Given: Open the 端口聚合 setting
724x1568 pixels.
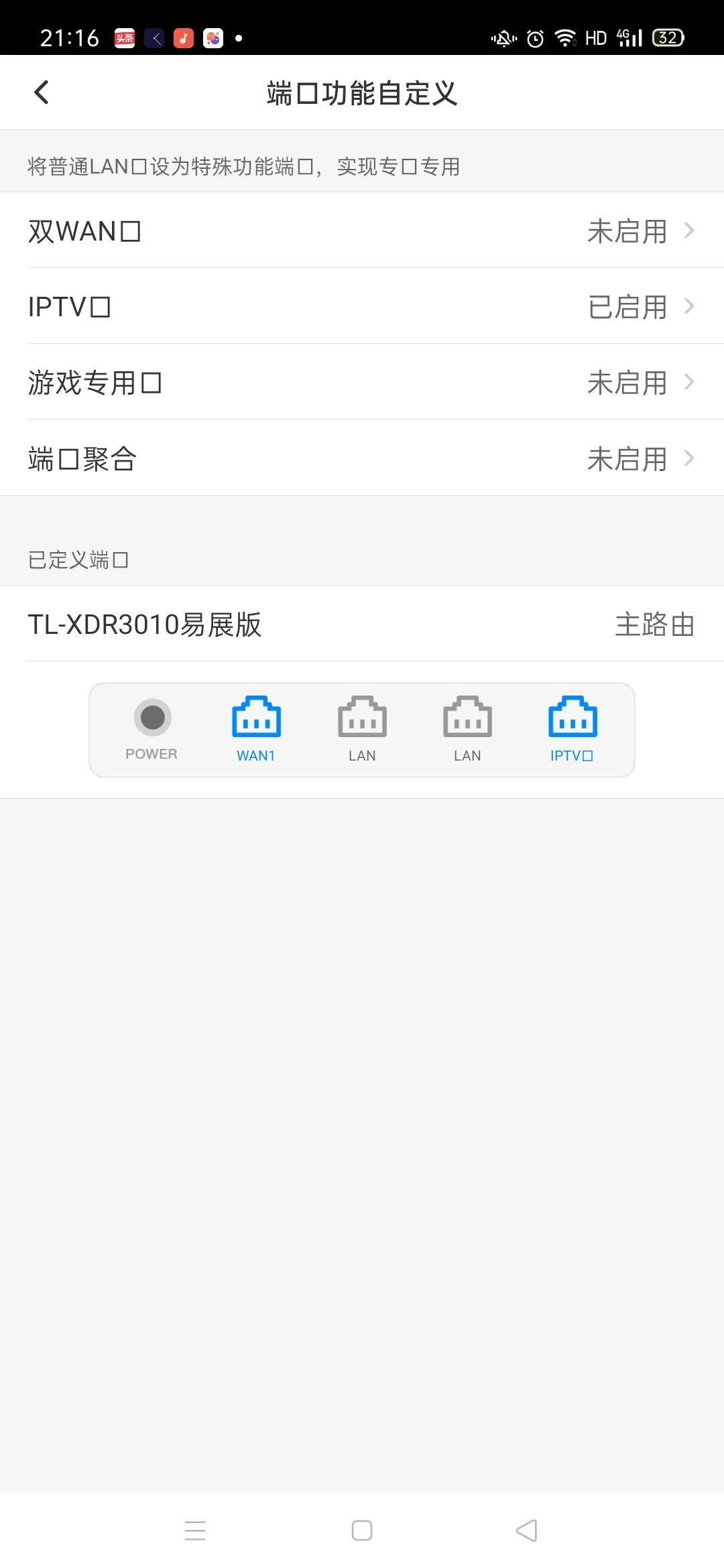Looking at the screenshot, I should [362, 458].
